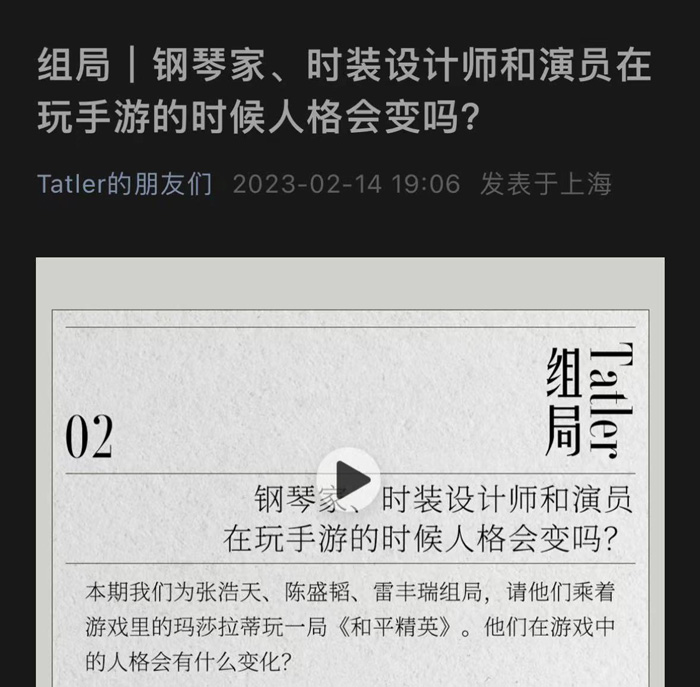The image size is (700, 687).
Task: Play the Tatler 组局 video
Action: [349, 478]
